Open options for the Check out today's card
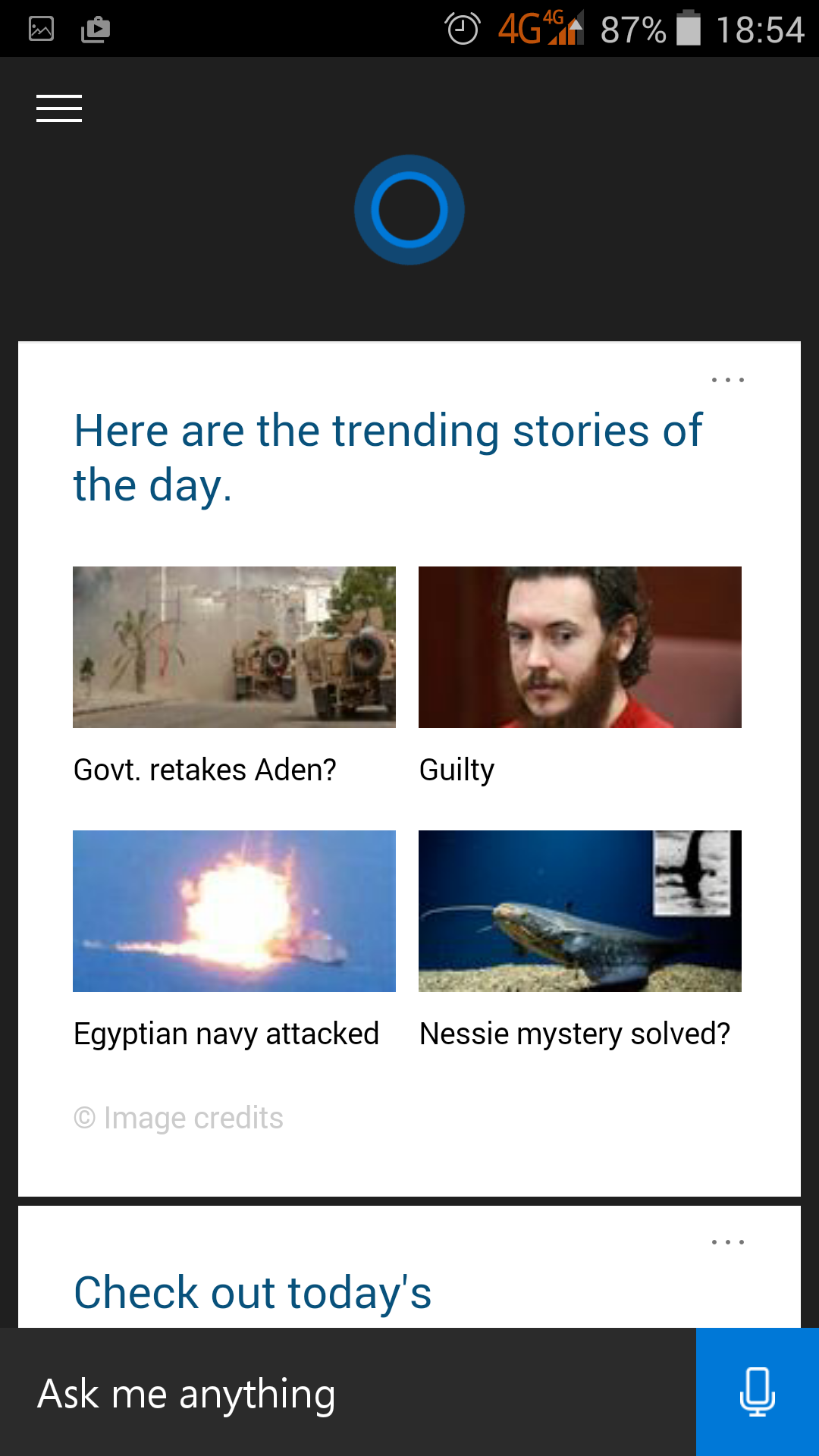Screen dimensions: 819x1456 pyautogui.click(x=727, y=1242)
